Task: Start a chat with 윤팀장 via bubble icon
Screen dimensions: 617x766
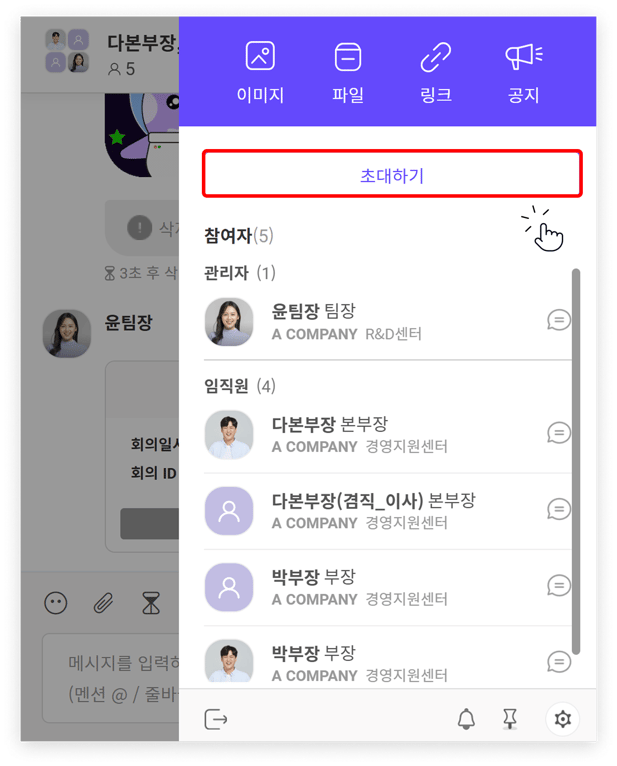Action: pyautogui.click(x=559, y=320)
